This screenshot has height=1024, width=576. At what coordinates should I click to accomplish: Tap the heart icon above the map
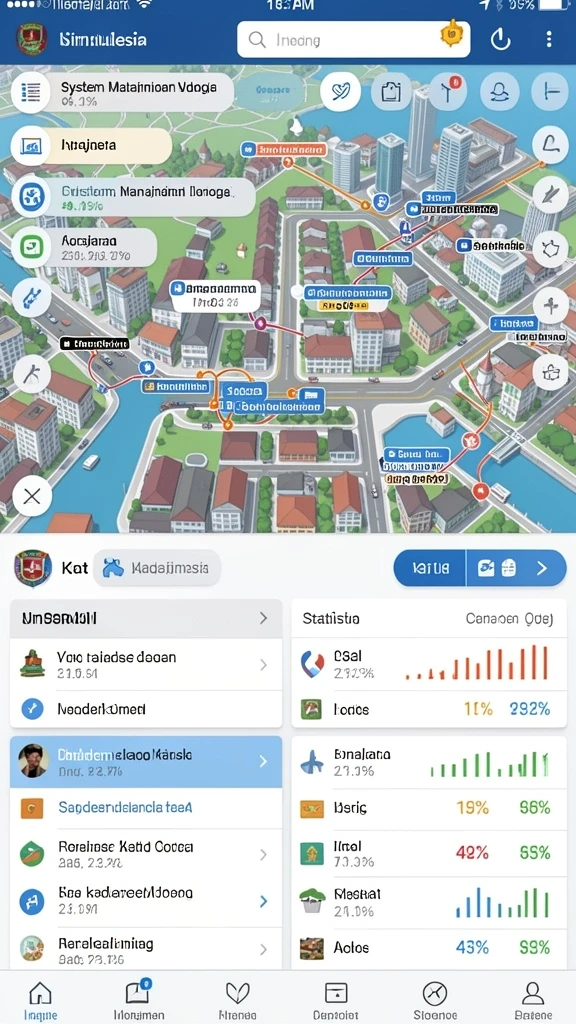coord(340,91)
